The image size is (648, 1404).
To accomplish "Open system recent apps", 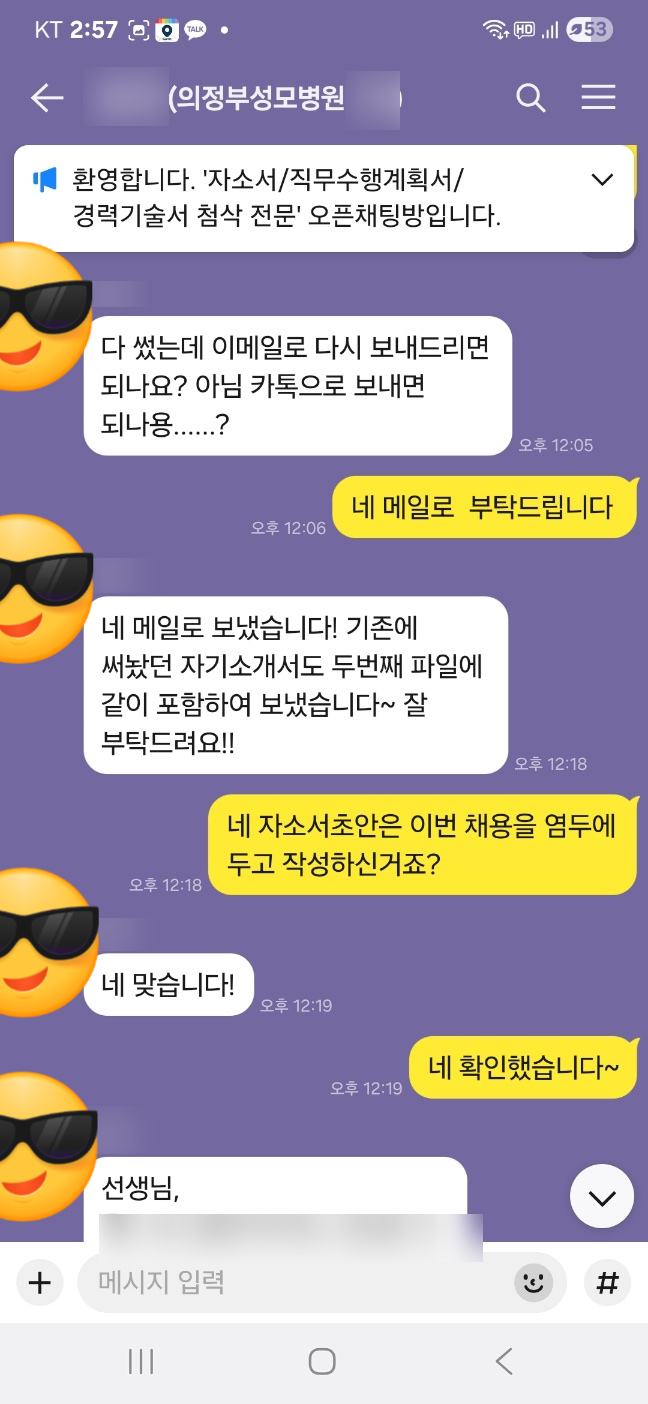I will click(x=141, y=1361).
